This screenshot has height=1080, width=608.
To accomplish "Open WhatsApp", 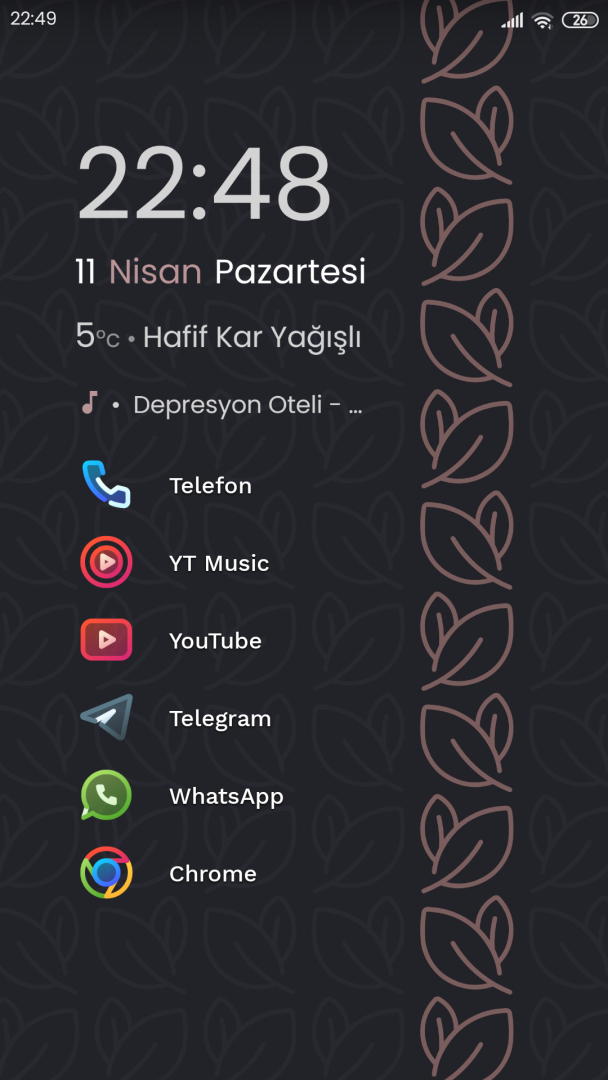I will 106,796.
